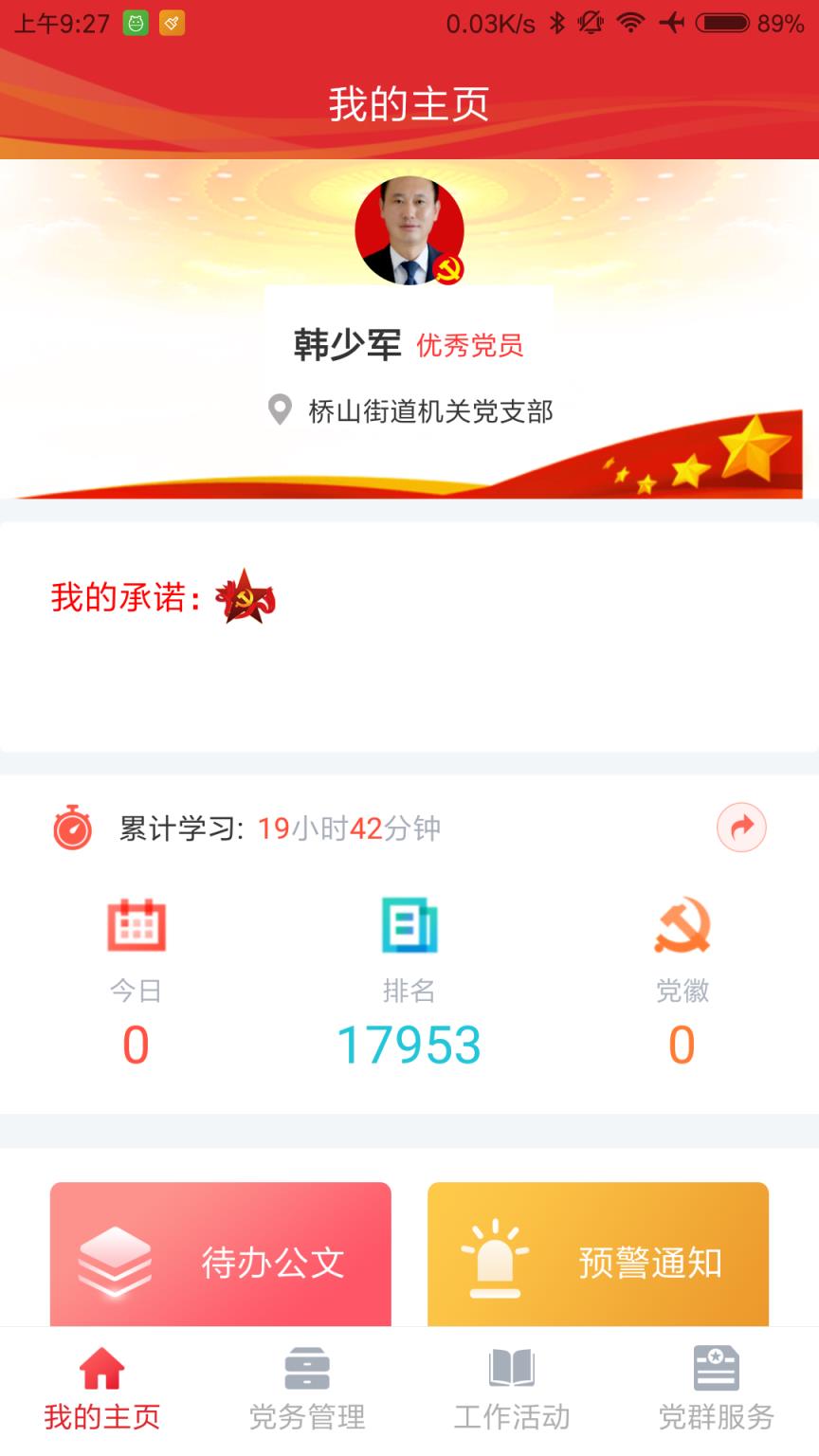Open the ranking icon above 排名

(x=408, y=926)
